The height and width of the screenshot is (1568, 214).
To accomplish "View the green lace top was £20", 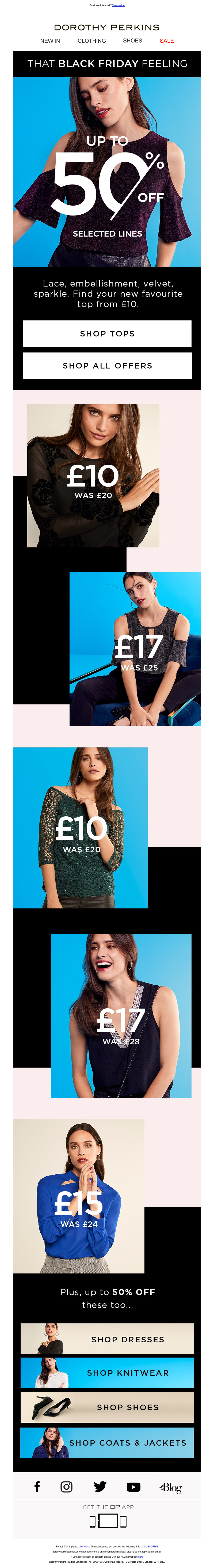I will (x=81, y=828).
